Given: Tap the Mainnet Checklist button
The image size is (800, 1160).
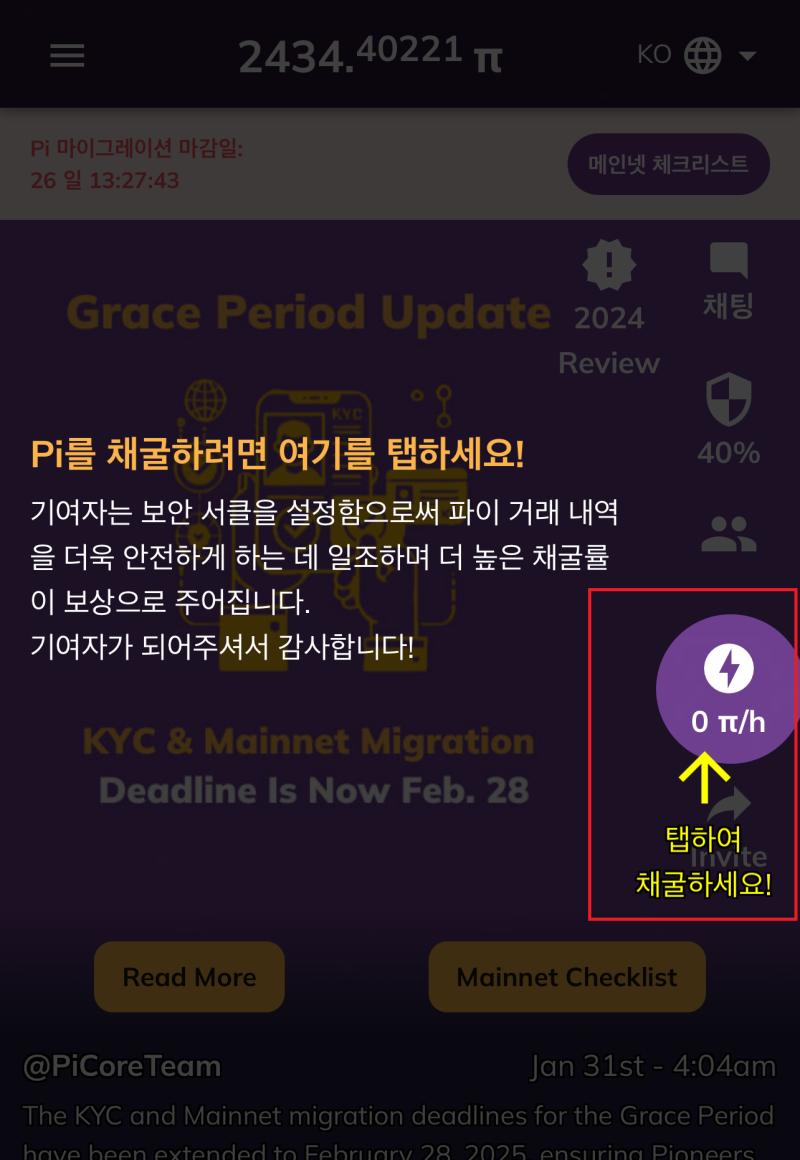Looking at the screenshot, I should (x=566, y=977).
